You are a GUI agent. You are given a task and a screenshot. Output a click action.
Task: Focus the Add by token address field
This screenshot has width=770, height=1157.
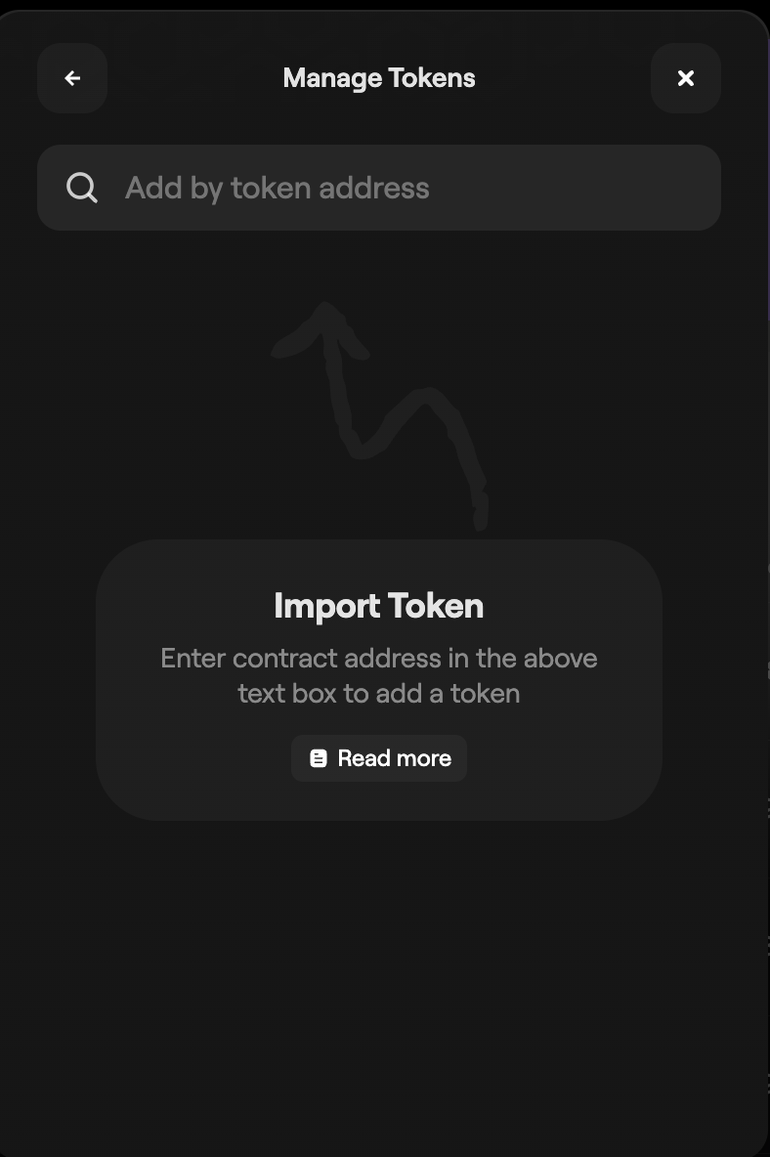click(x=400, y=188)
